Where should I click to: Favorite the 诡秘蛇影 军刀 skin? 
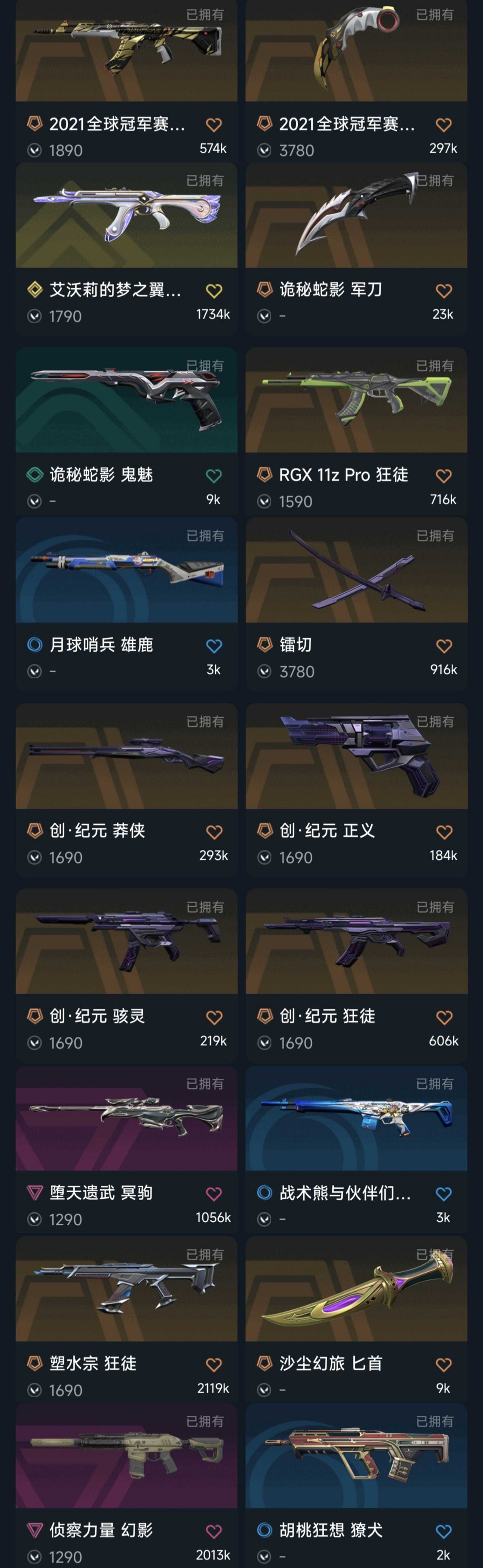click(x=444, y=291)
